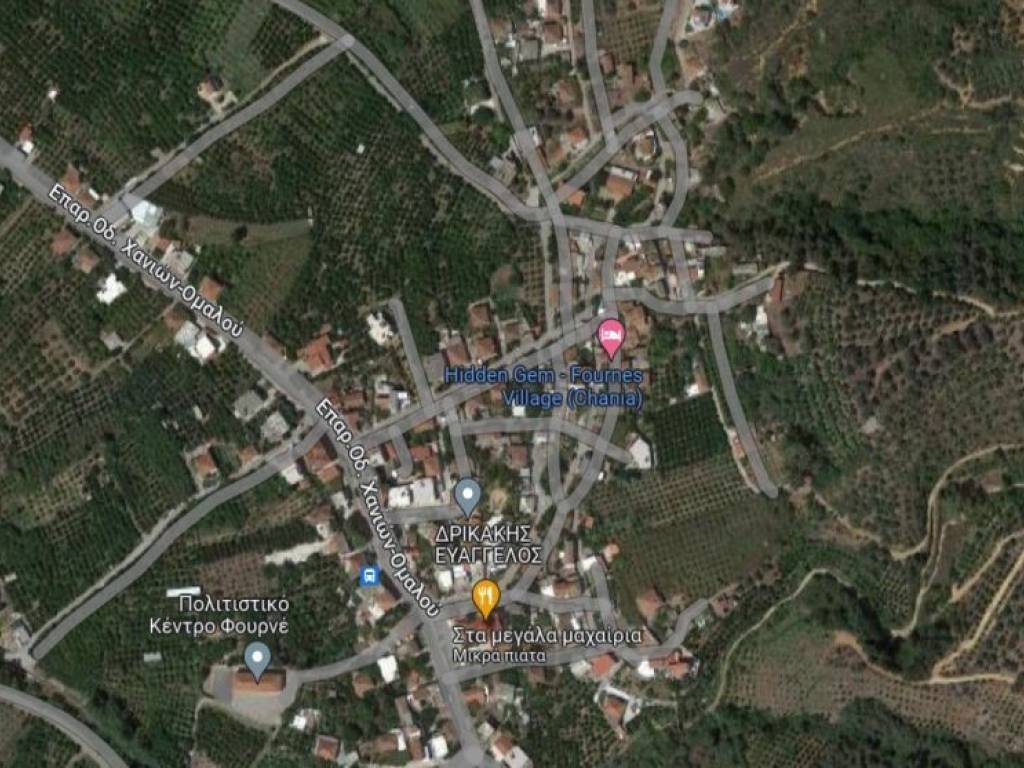Open the Hidden Gem - Fournes Village hotel pin
The image size is (1024, 768).
[610, 336]
